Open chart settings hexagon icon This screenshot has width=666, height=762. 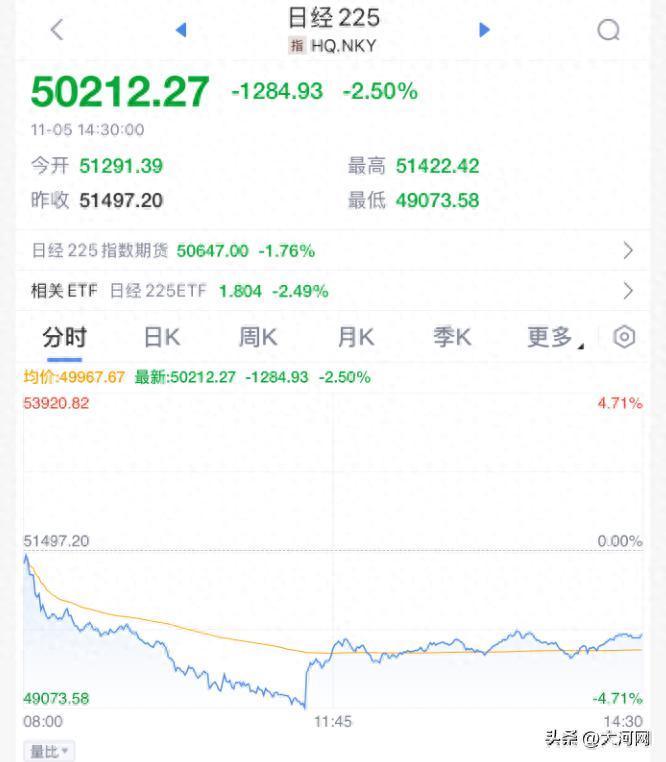[x=624, y=337]
